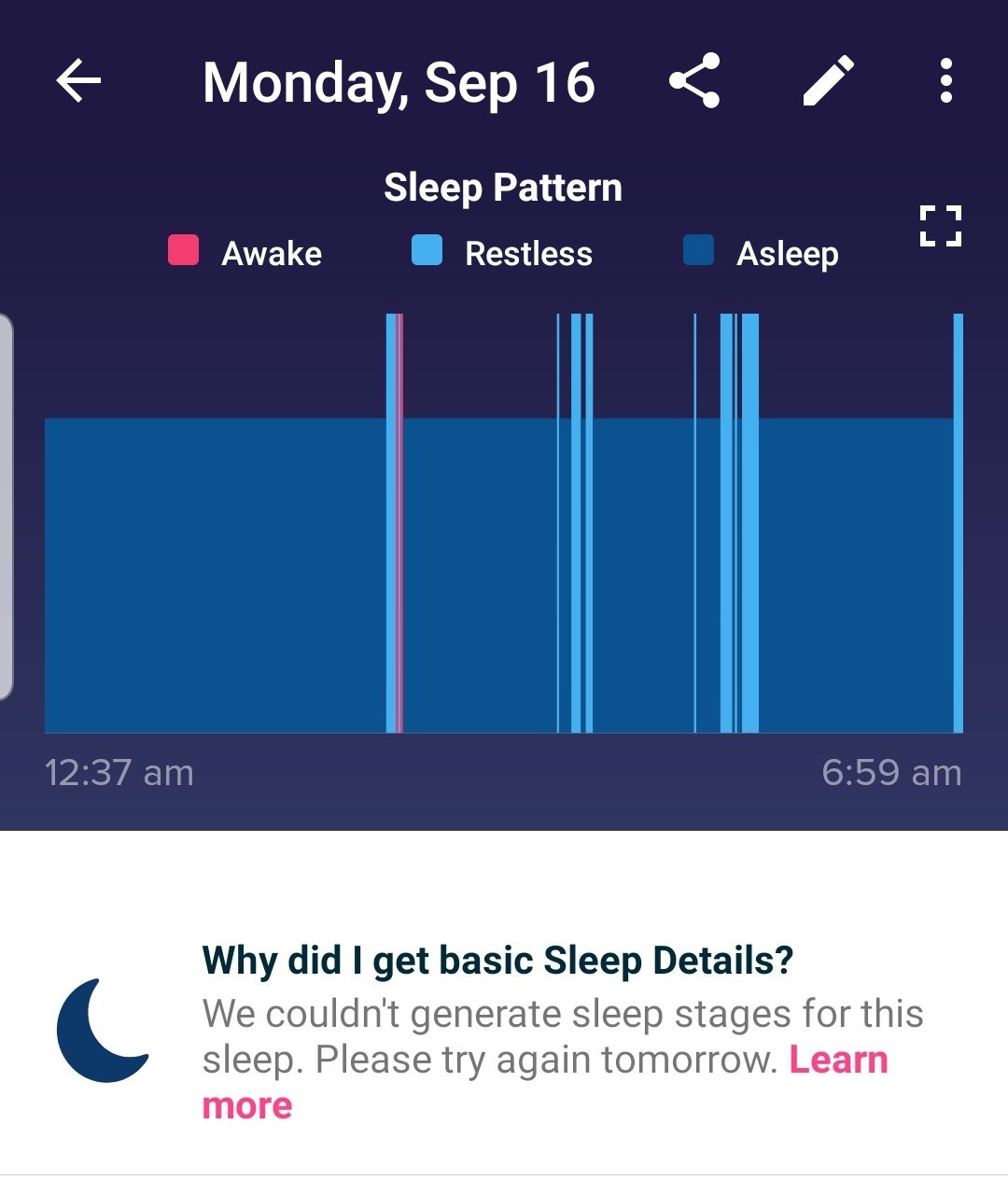The width and height of the screenshot is (1008, 1180).
Task: Open the three-dot overflow menu
Action: coord(945,81)
